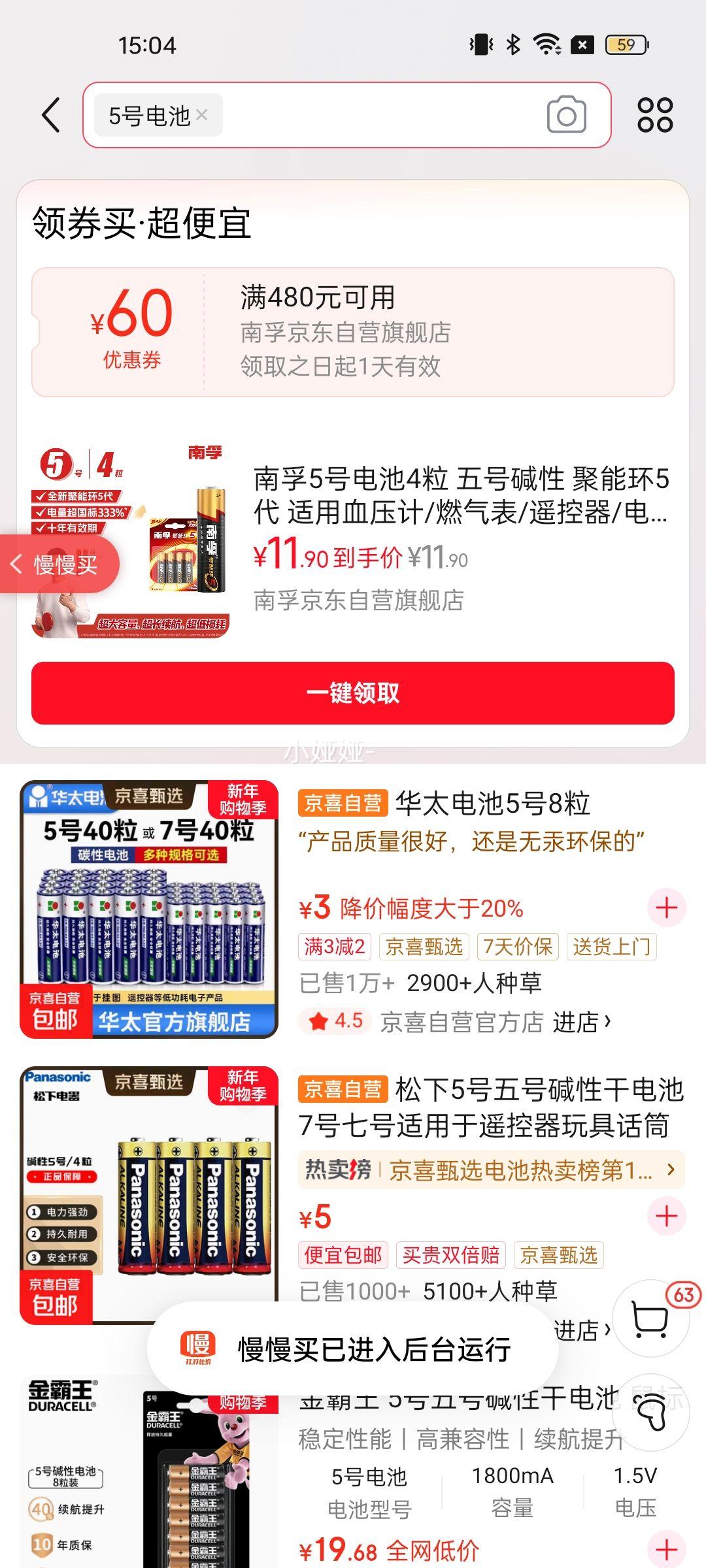
Task: Claim the ¥60 coupon with 一键领取
Action: coord(353,693)
